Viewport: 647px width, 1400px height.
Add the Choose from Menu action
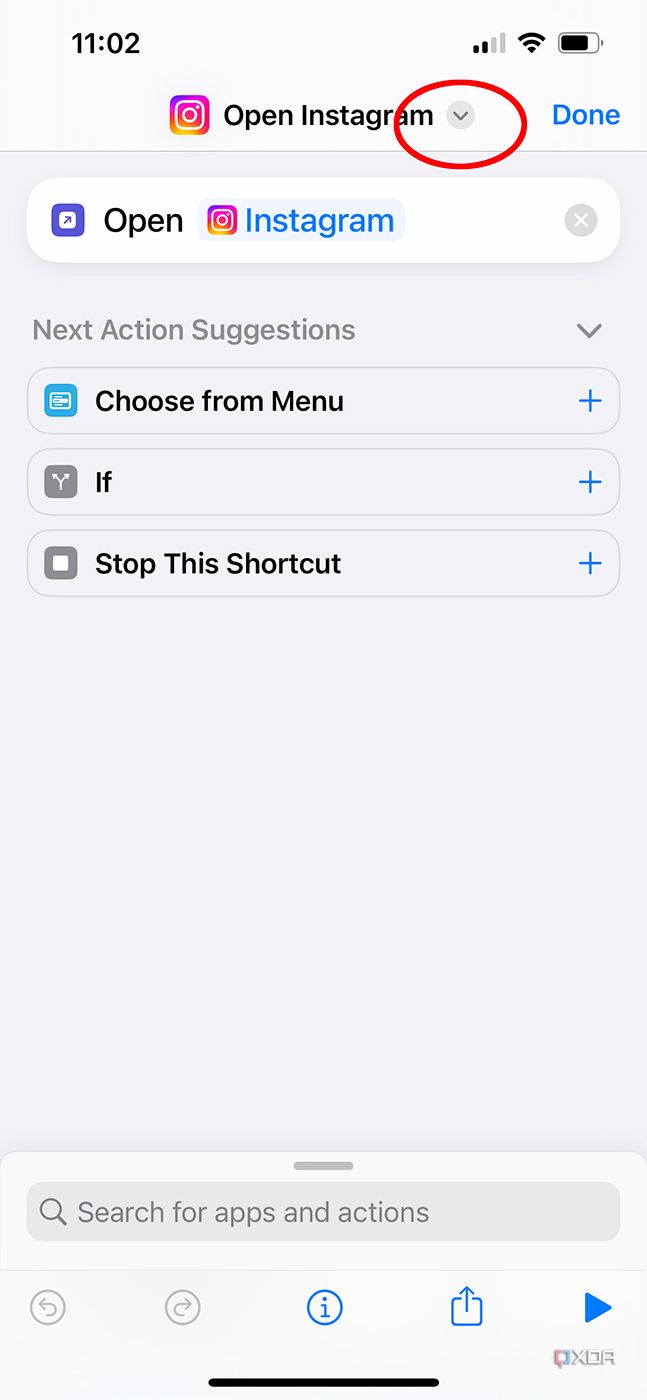click(590, 401)
